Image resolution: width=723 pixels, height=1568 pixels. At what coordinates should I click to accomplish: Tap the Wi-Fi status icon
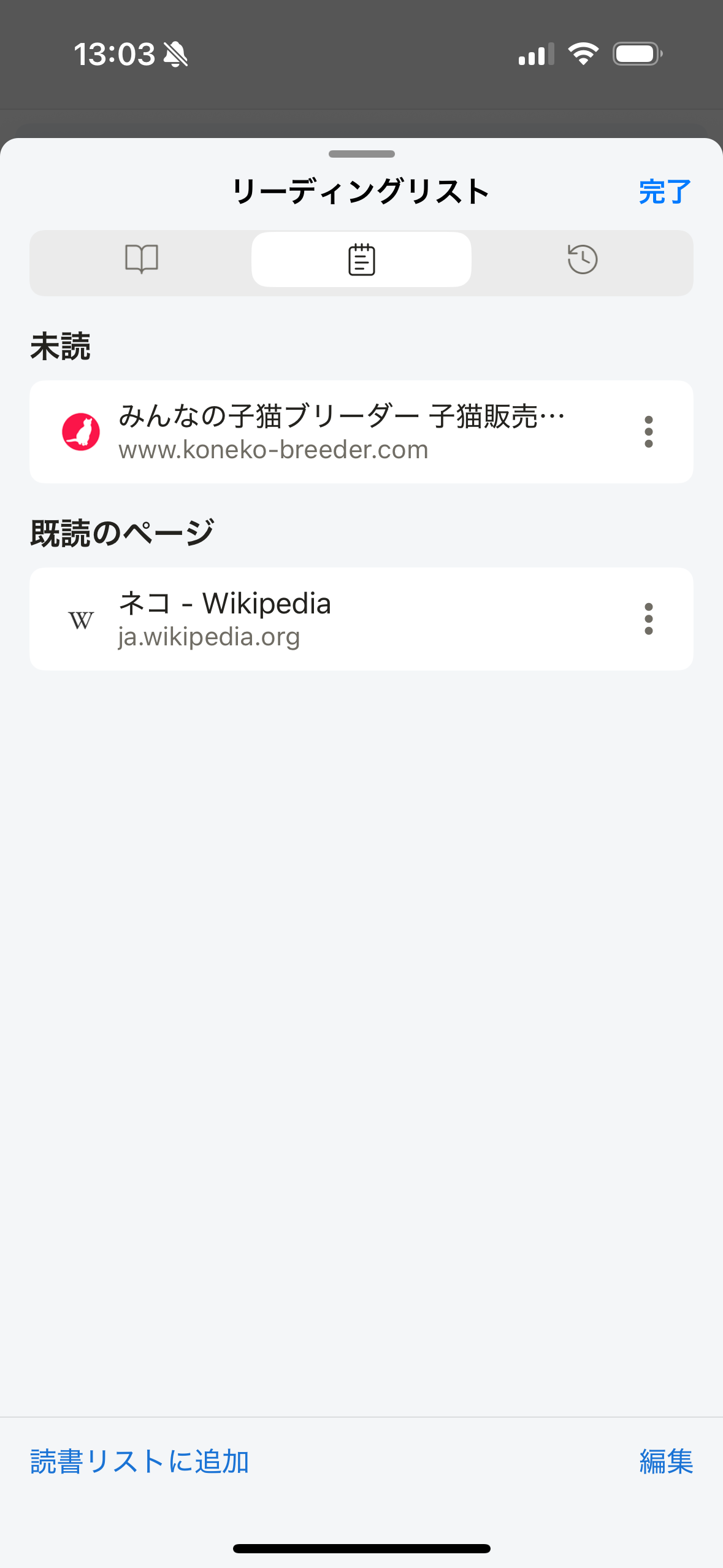(583, 54)
